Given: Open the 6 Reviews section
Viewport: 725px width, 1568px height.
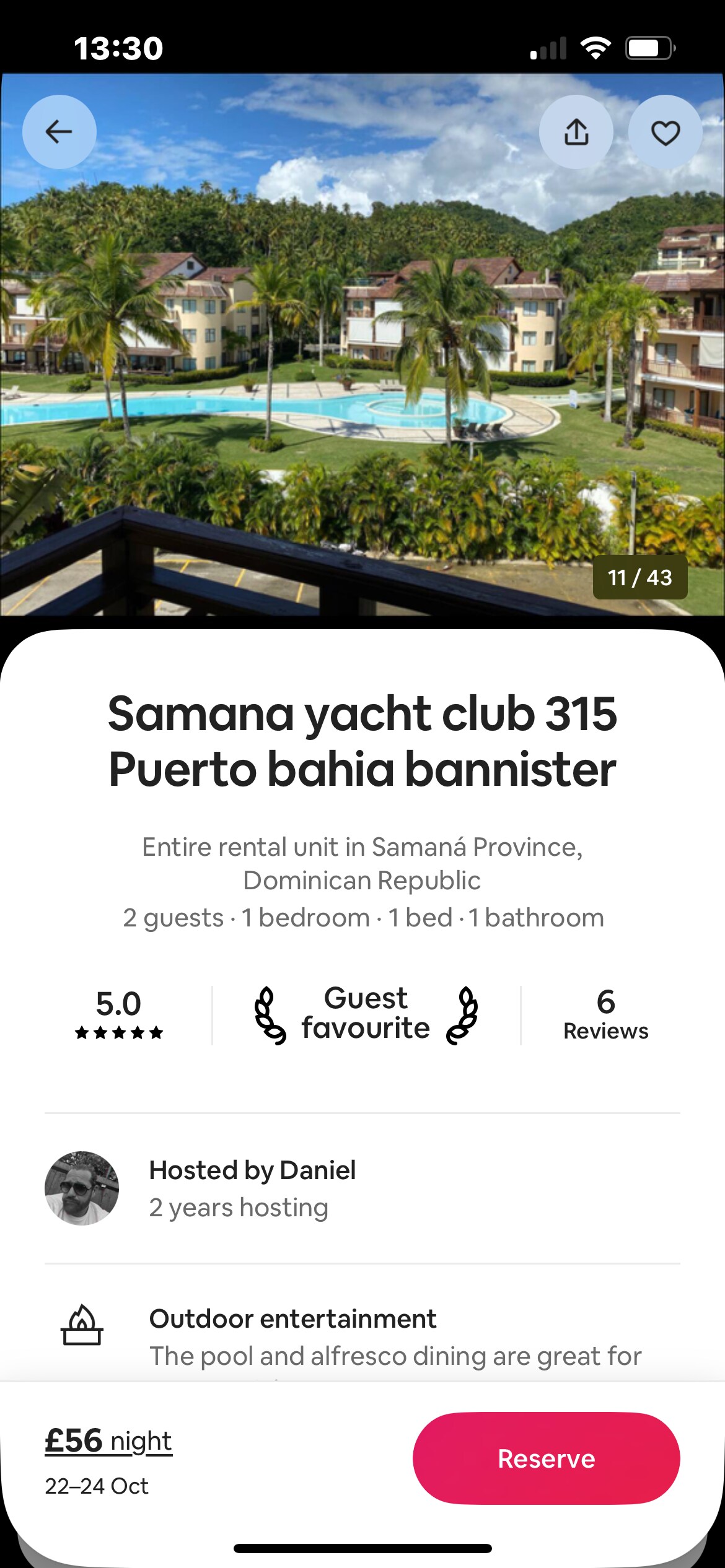Looking at the screenshot, I should point(605,1015).
